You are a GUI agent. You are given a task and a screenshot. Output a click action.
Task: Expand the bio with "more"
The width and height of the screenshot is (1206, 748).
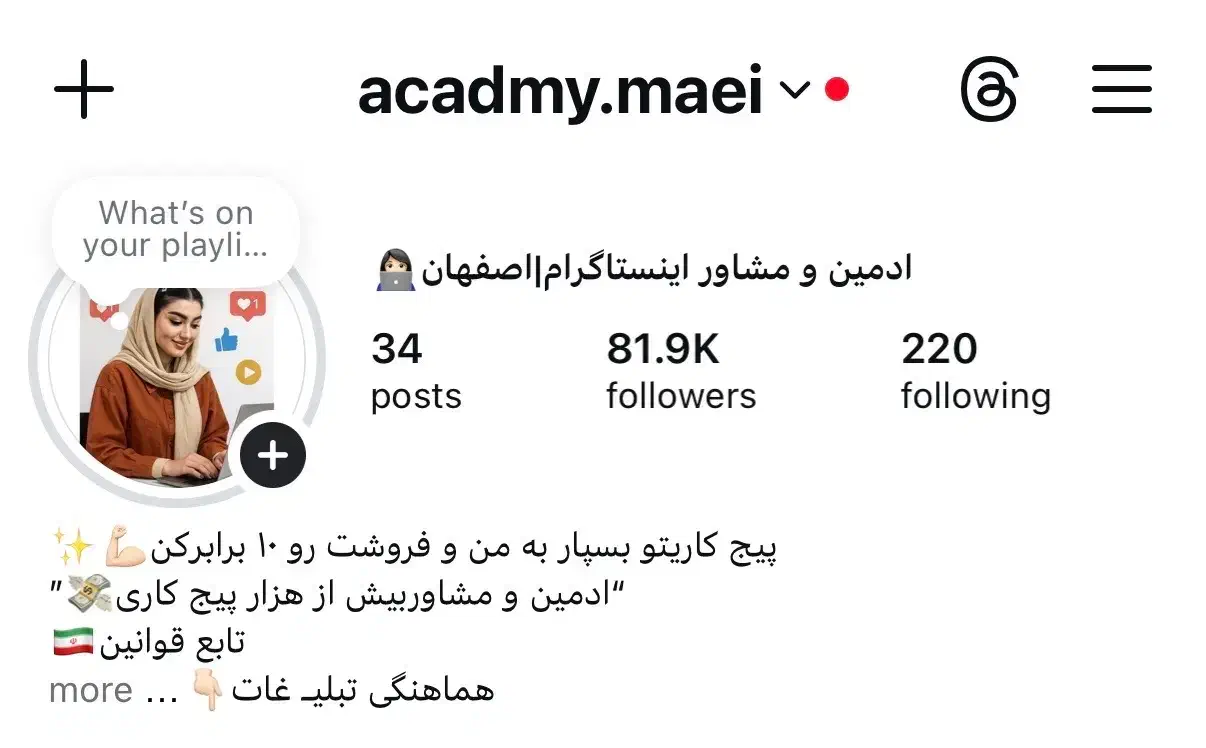90,690
